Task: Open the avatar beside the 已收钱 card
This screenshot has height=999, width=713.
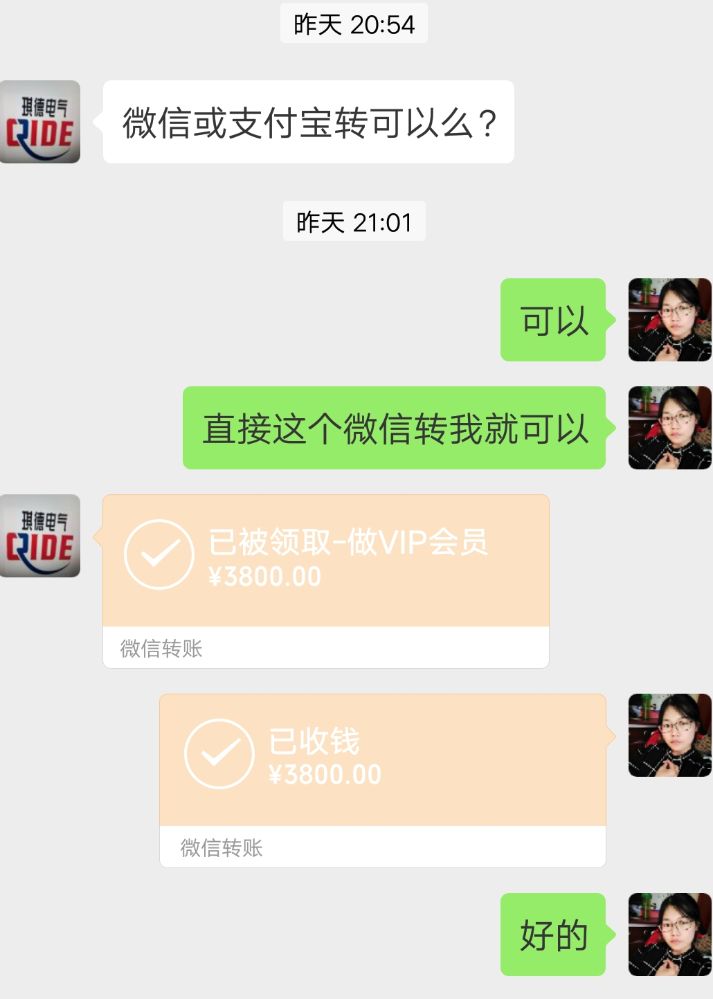Action: click(x=669, y=735)
